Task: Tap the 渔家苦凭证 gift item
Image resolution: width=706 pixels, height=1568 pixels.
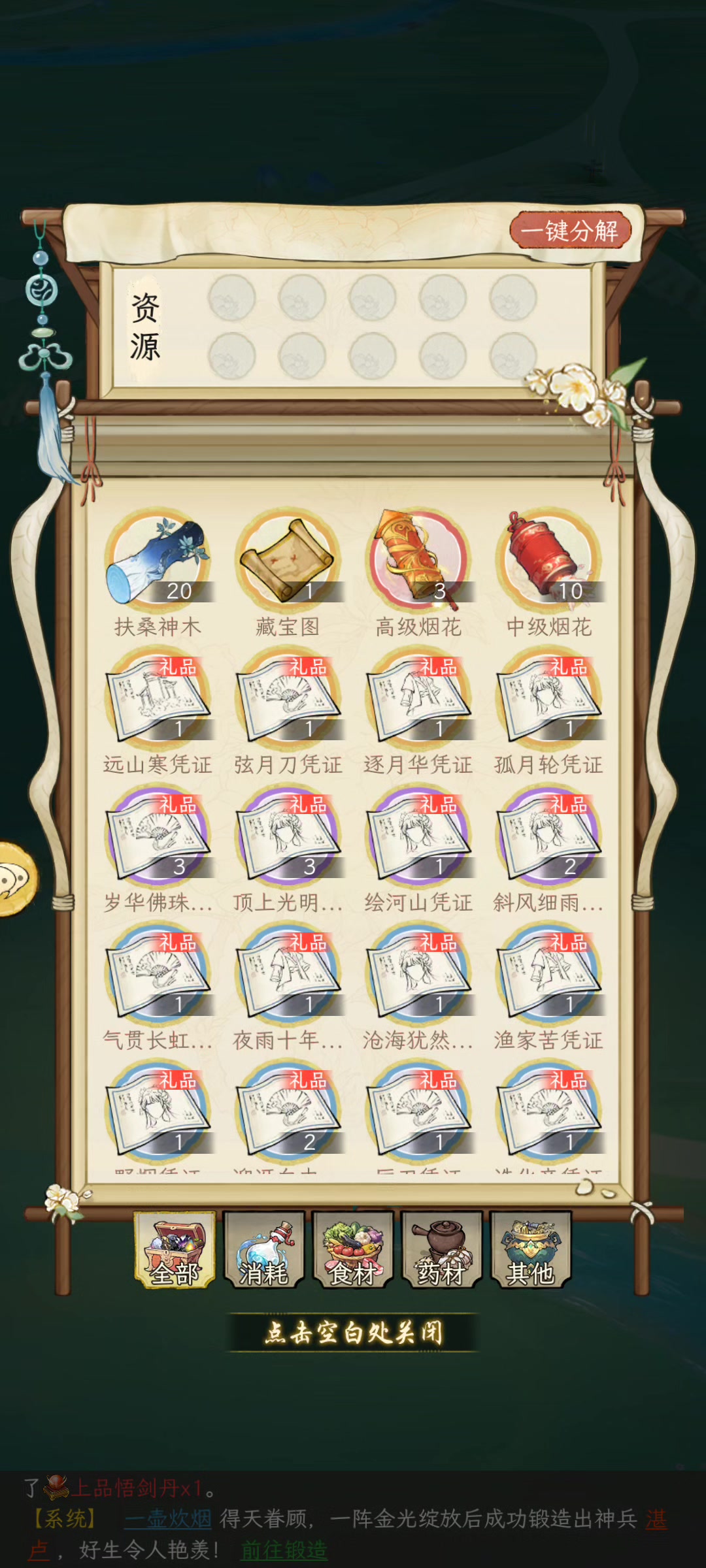Action: point(549,976)
